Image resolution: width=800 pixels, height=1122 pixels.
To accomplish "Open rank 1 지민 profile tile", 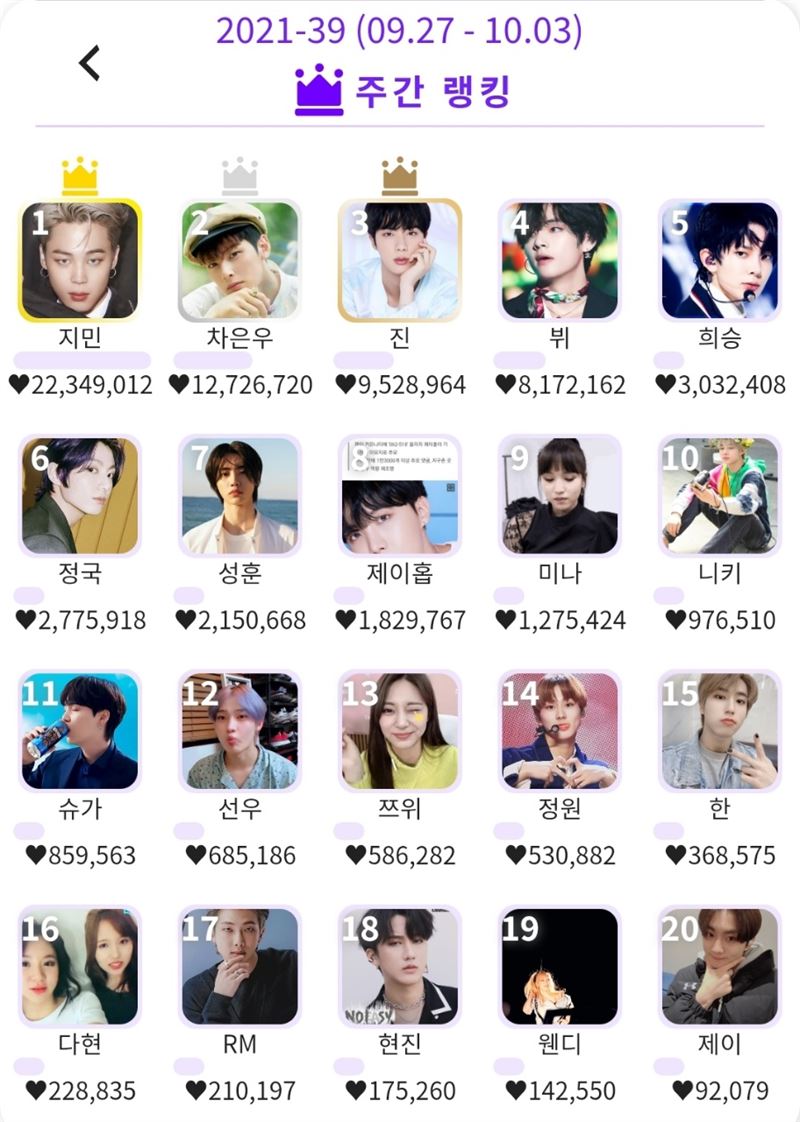I will click(x=80, y=260).
